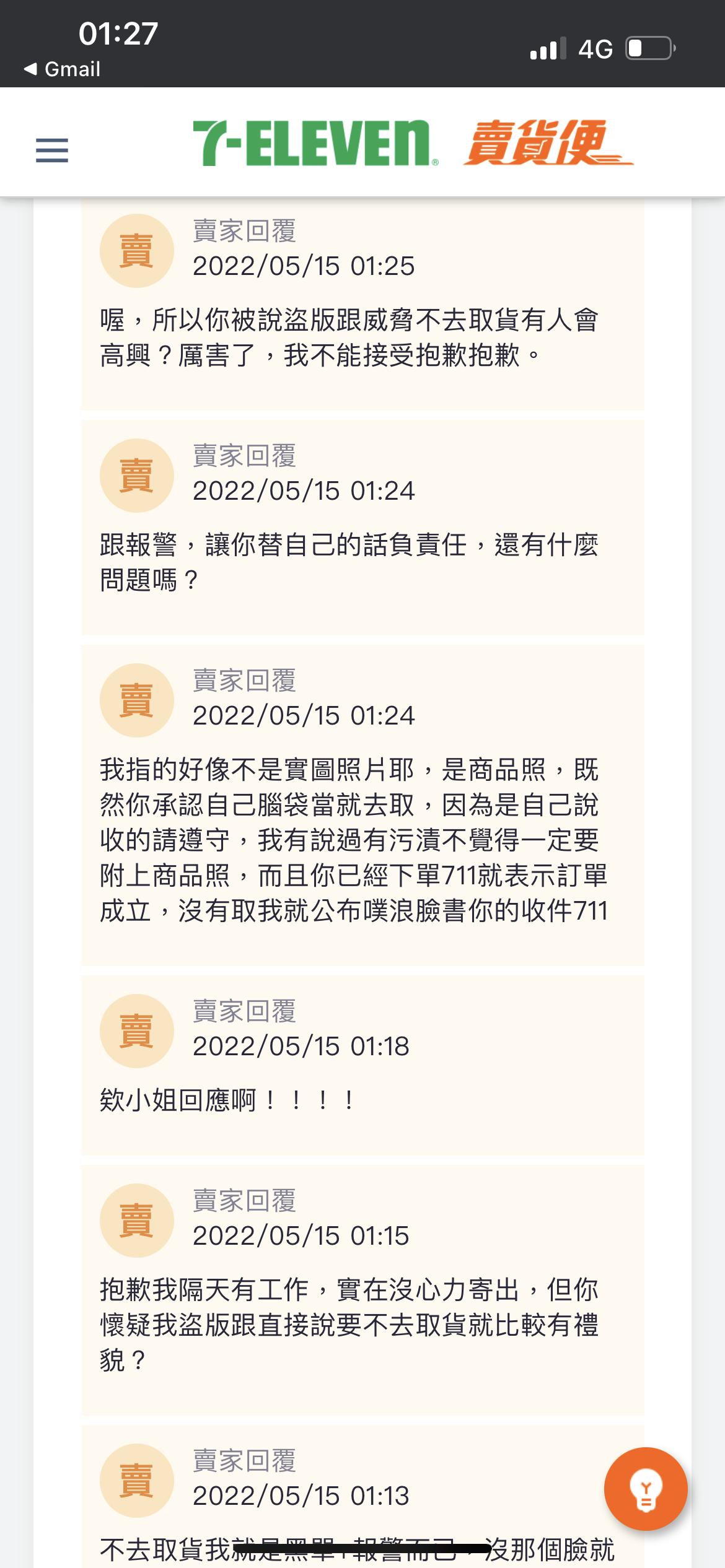Return to Gmail via the back link
The image size is (725, 1568).
tap(62, 69)
